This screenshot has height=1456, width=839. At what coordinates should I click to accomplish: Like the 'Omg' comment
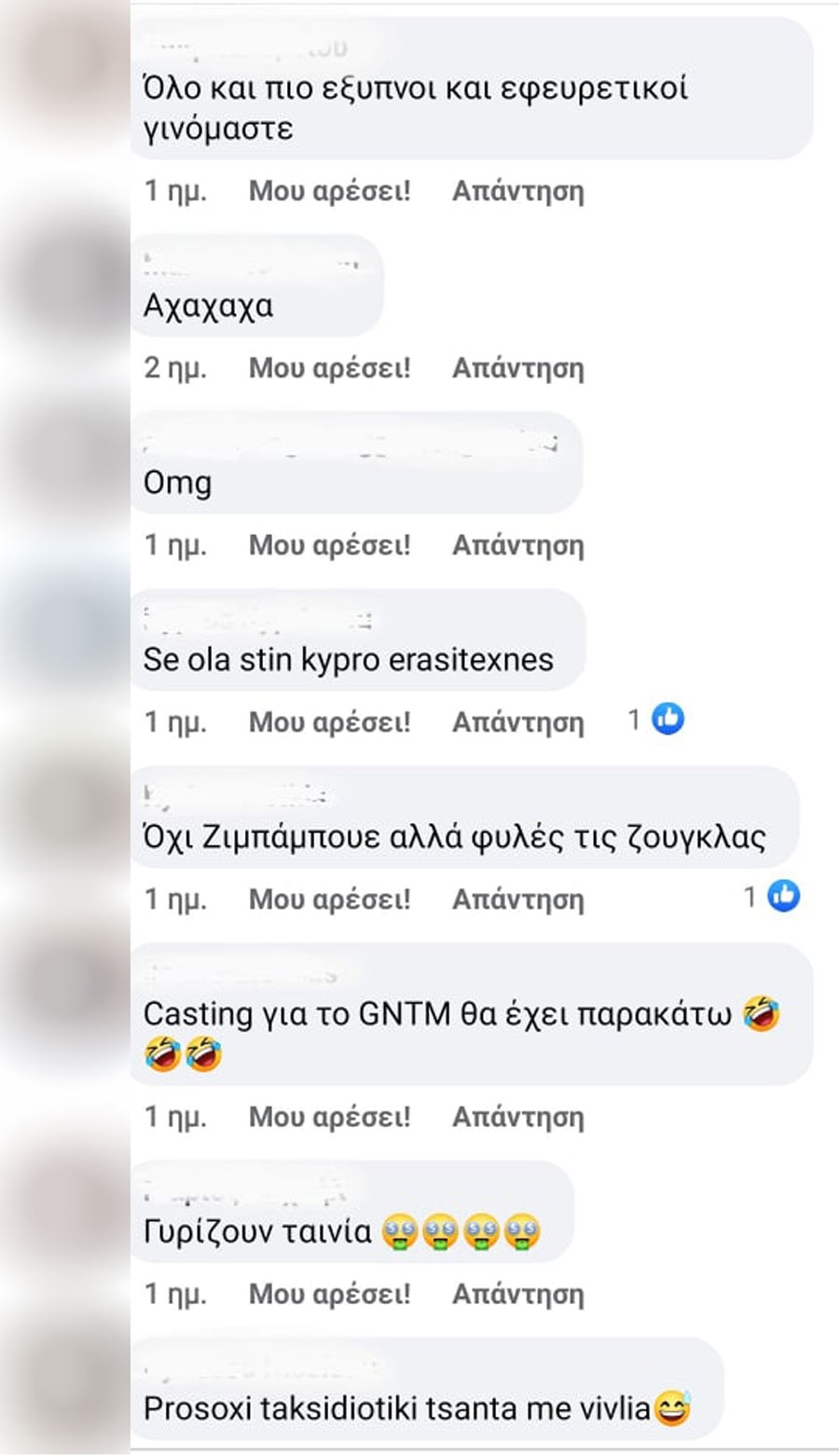pos(329,545)
